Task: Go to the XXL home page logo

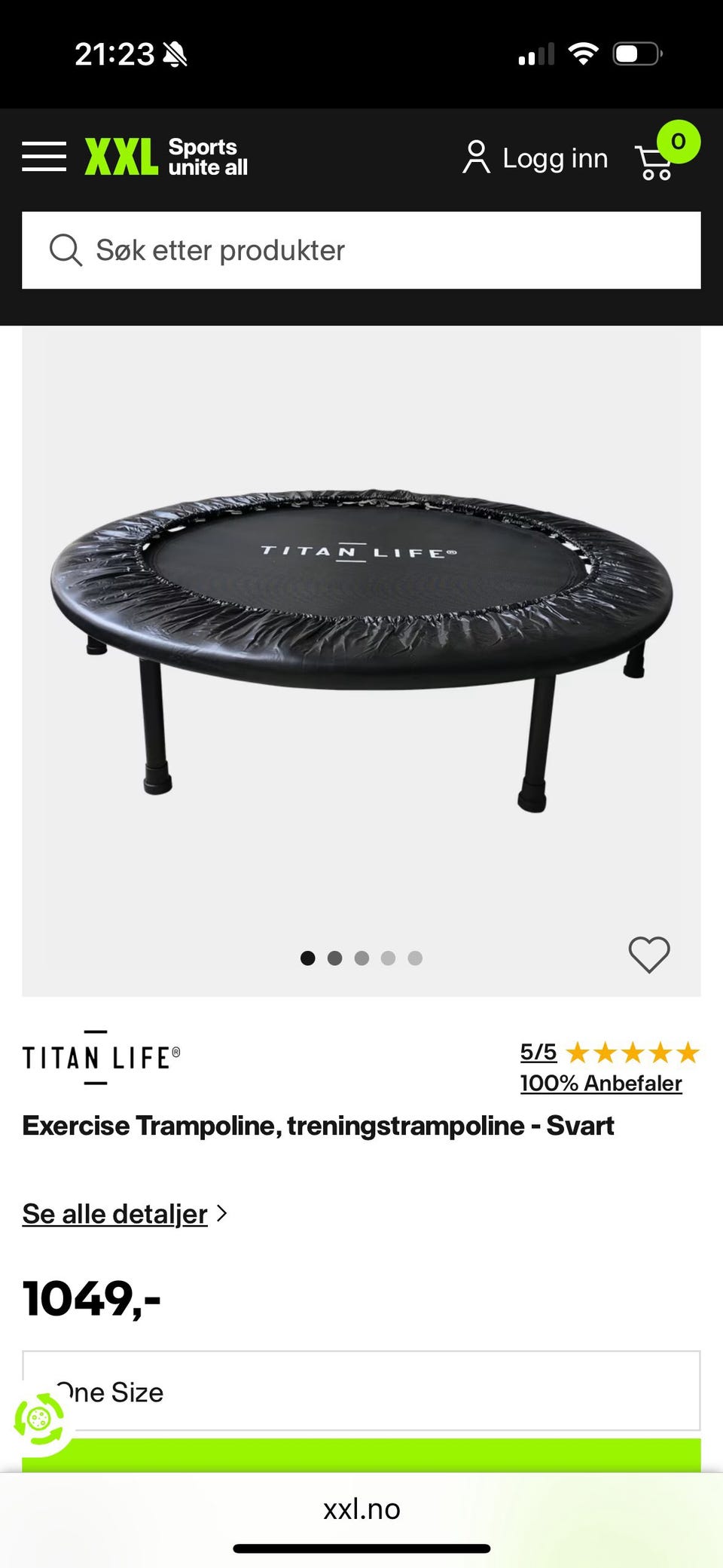Action: [166, 157]
